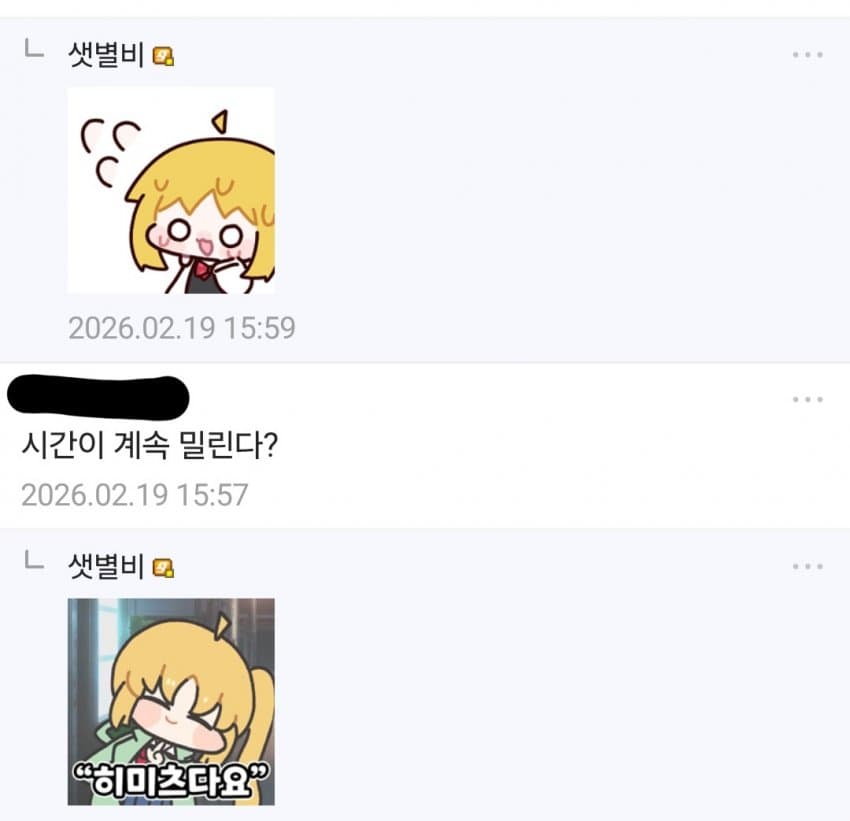Screen dimensions: 850x821
Task: View the 히미츠다요 sticker image
Action: click(171, 701)
